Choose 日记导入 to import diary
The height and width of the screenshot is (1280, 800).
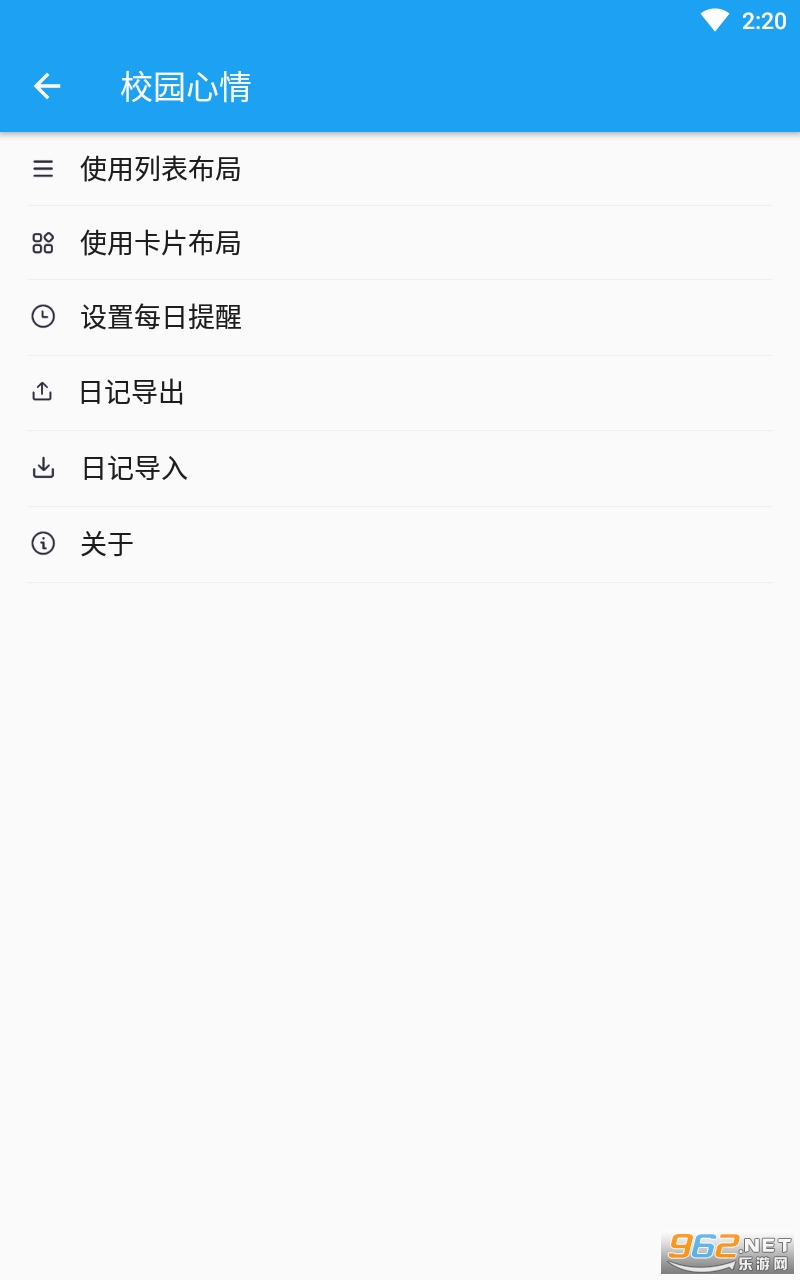tap(134, 468)
